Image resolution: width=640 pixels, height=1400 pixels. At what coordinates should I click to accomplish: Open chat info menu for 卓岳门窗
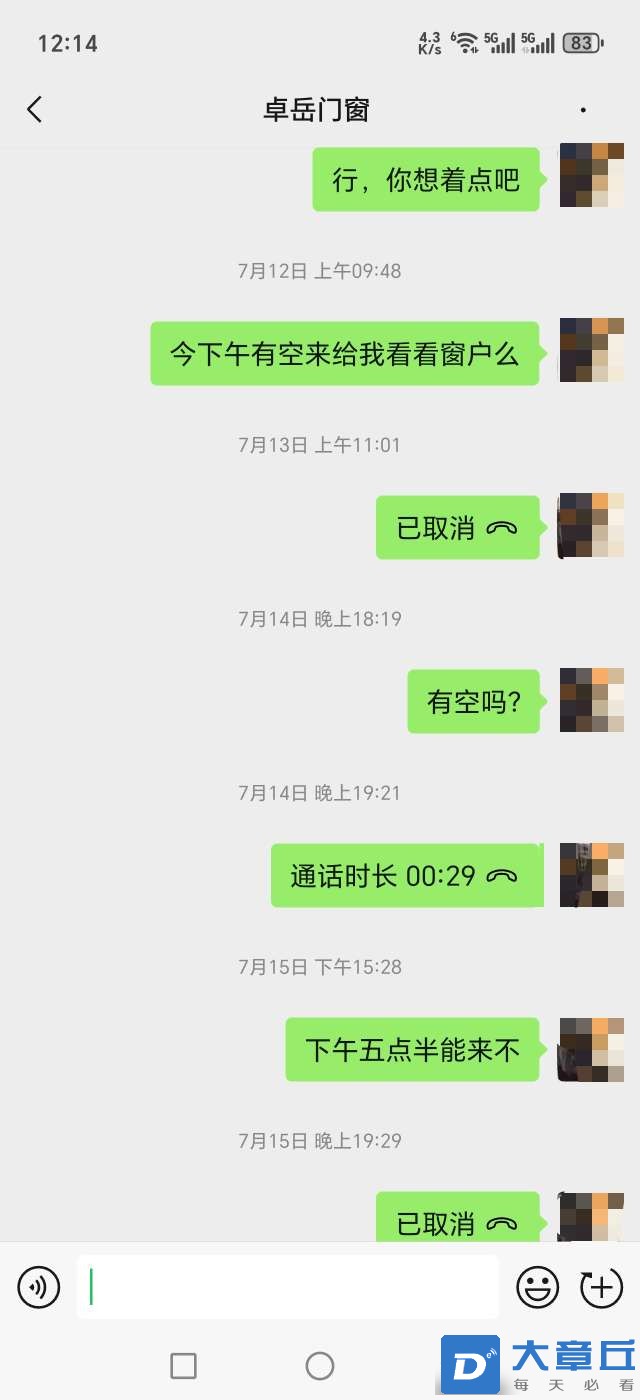[x=583, y=110]
